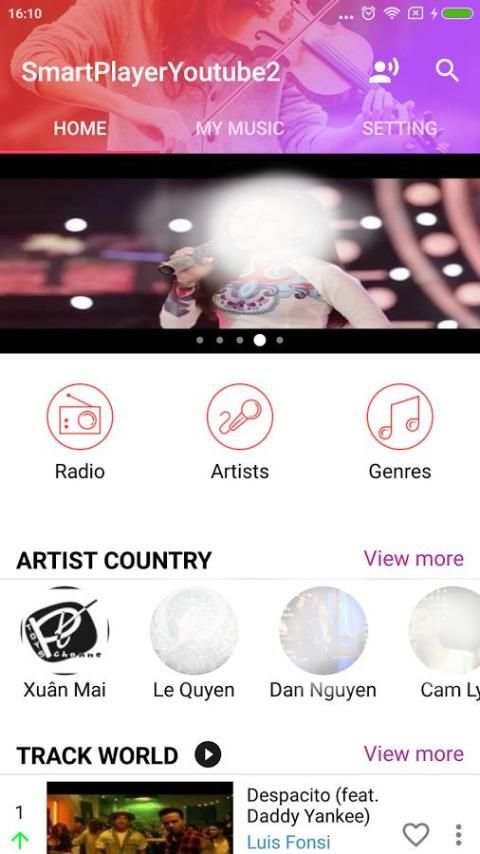This screenshot has height=854, width=480.
Task: Browse the Artists section
Action: click(240, 432)
